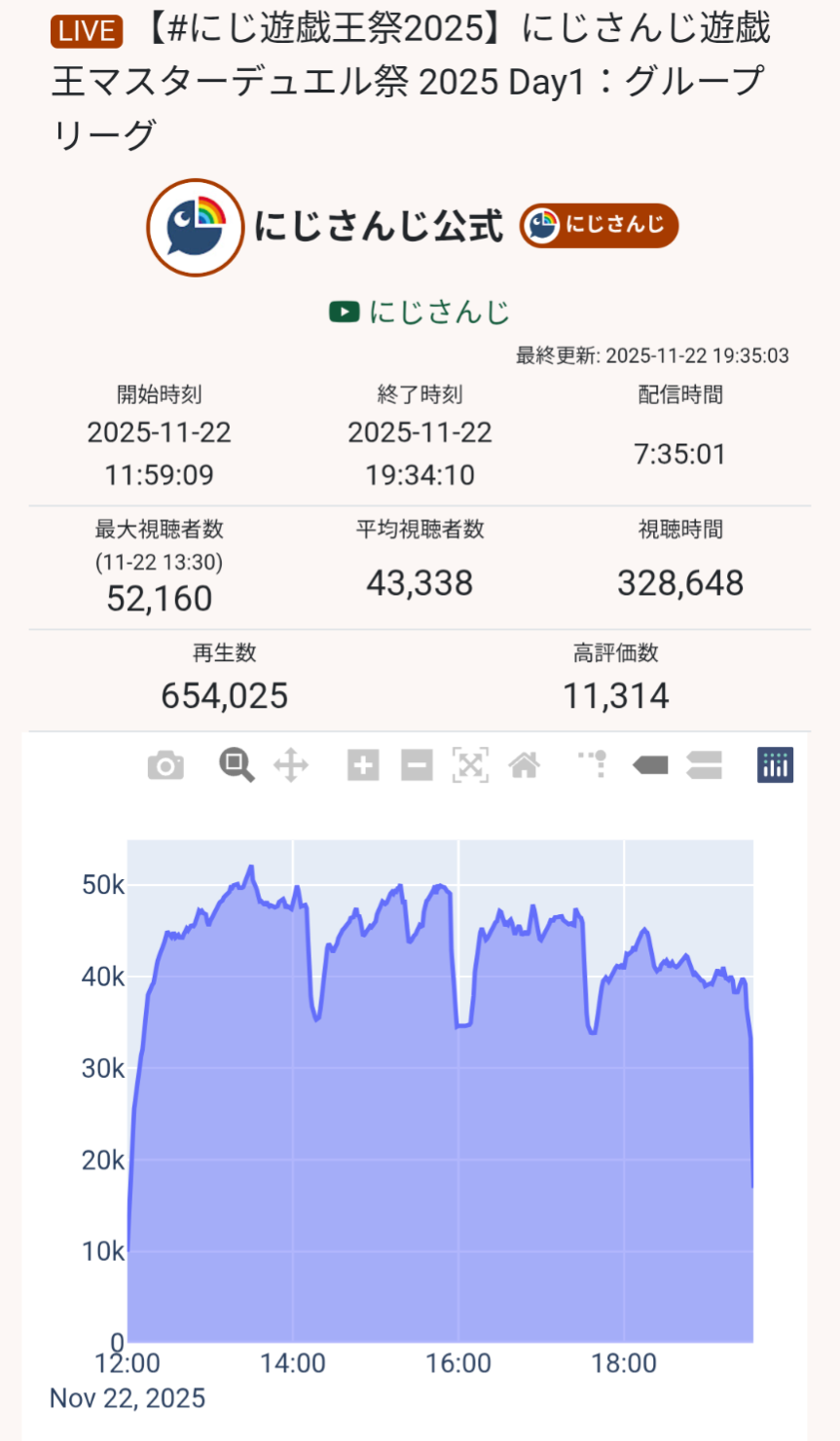The width and height of the screenshot is (840, 1441).
Task: Autoscale the viewer chart
Action: [470, 765]
